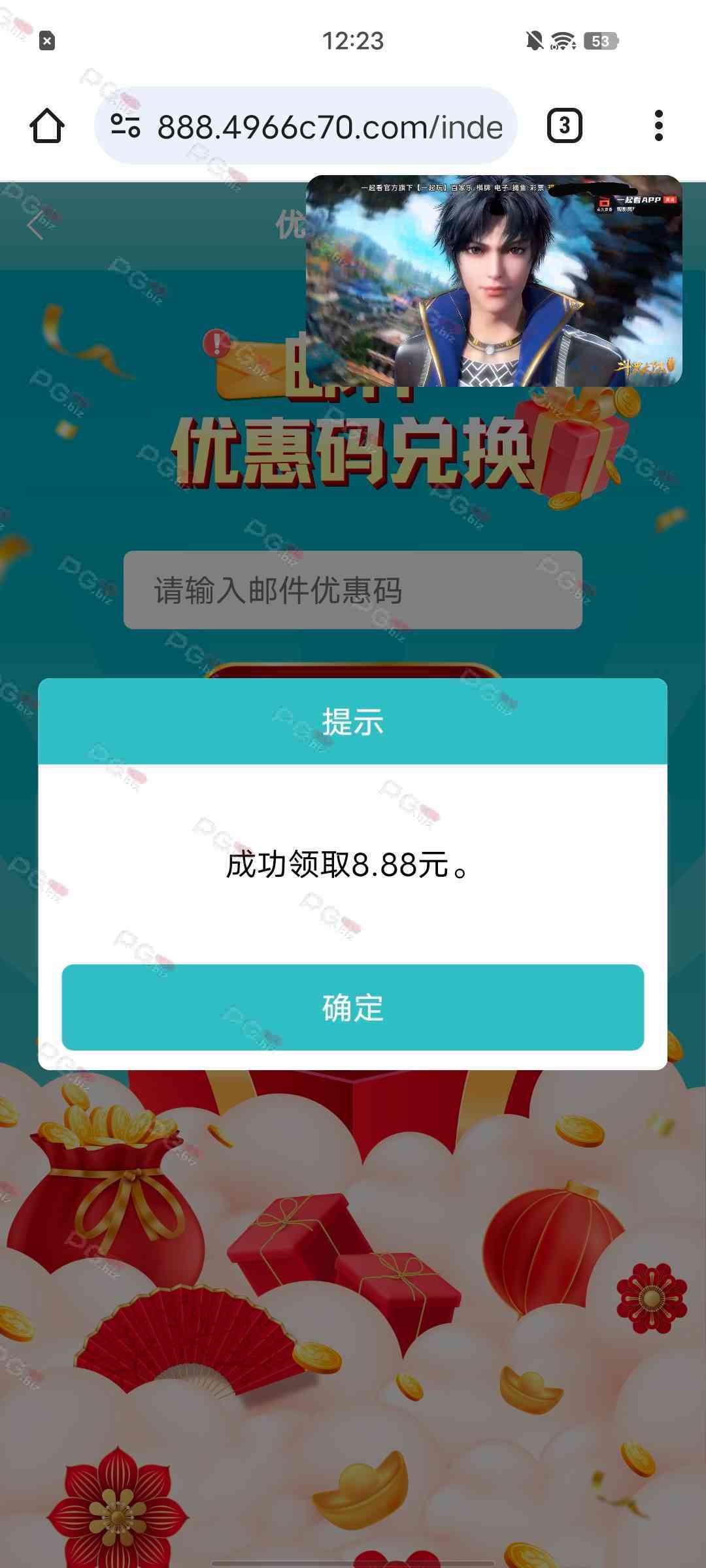This screenshot has width=706, height=1568.
Task: Open the tab switcher showing 3 tabs
Action: (x=564, y=125)
